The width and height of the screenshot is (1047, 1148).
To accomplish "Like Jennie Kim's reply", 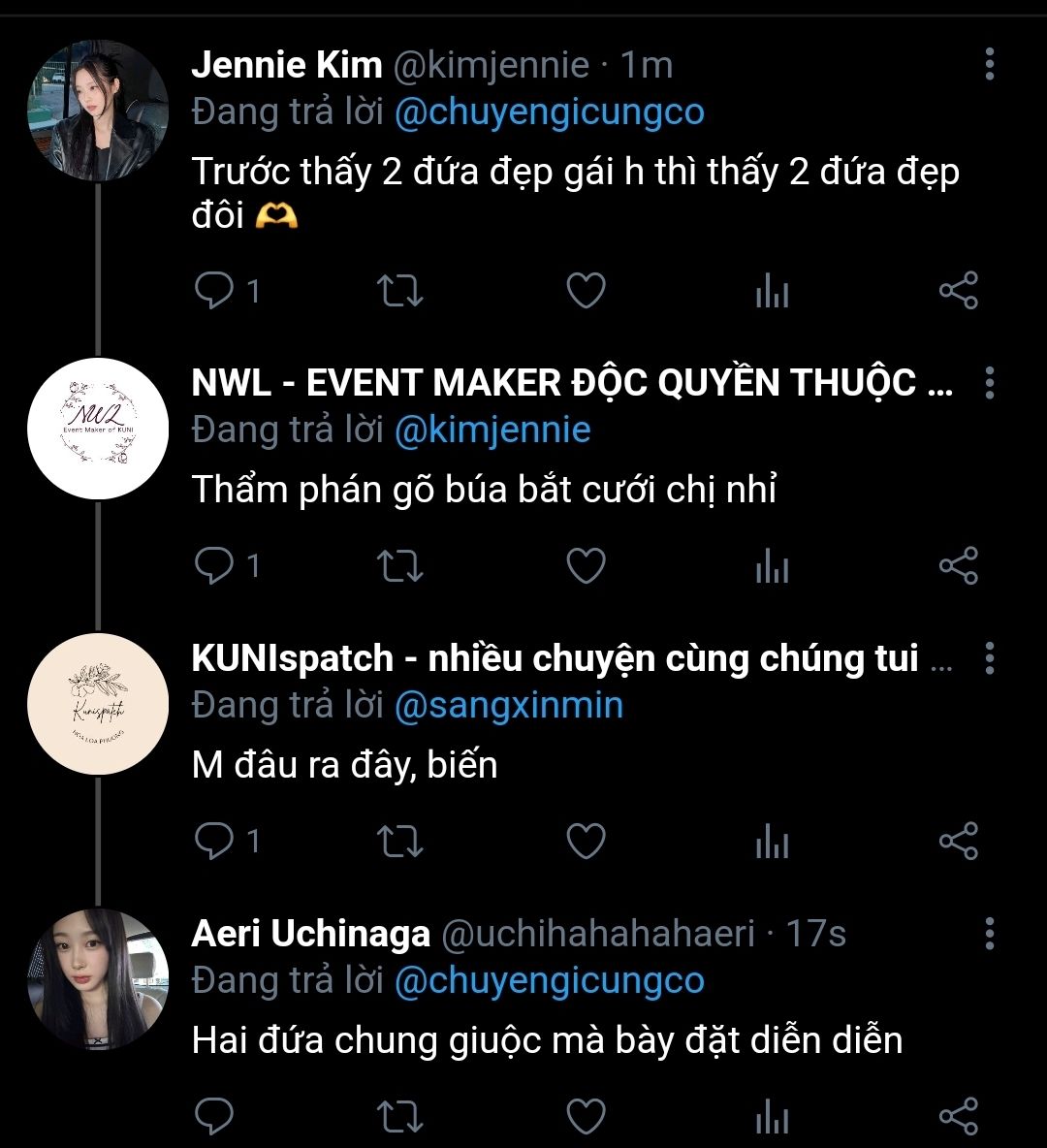I will (586, 290).
